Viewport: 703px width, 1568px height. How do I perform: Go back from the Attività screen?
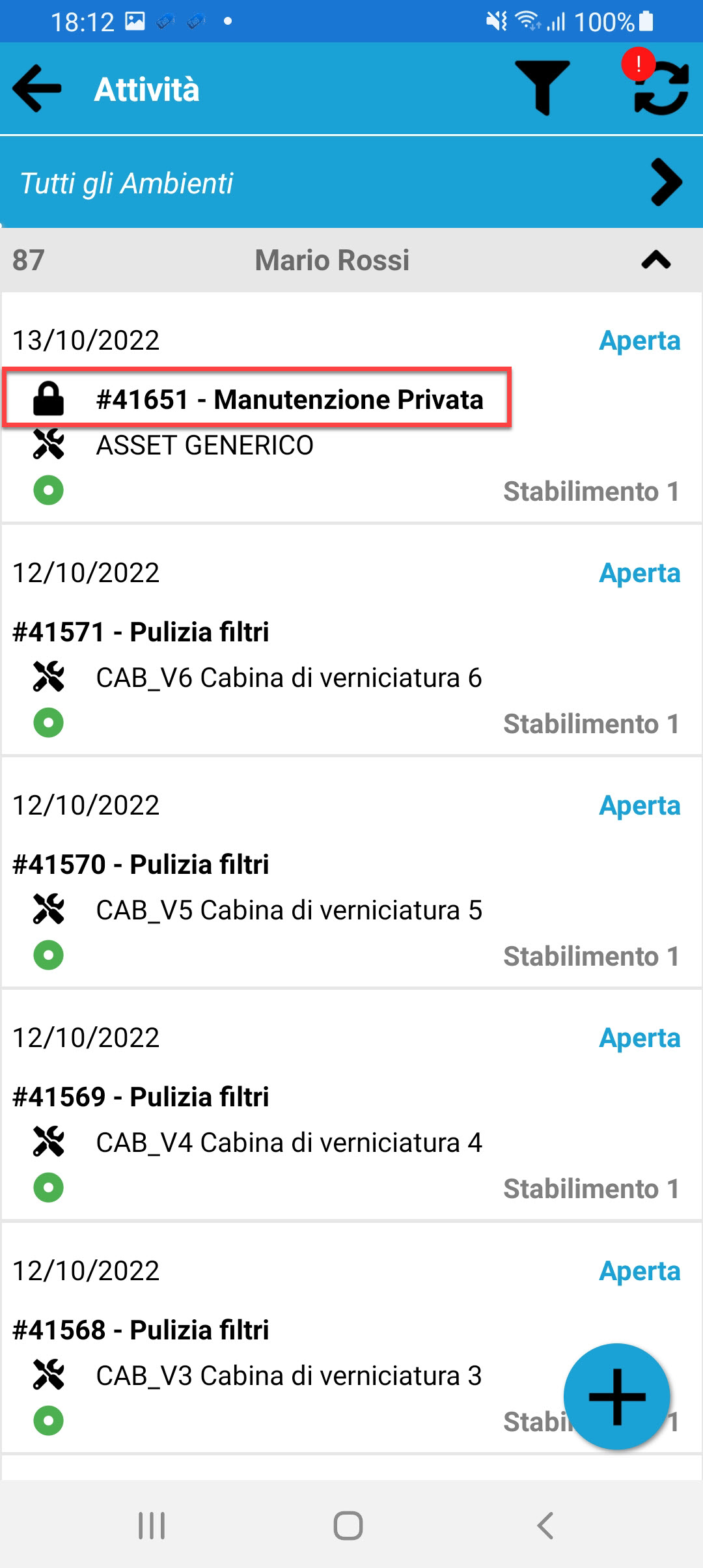point(37,89)
